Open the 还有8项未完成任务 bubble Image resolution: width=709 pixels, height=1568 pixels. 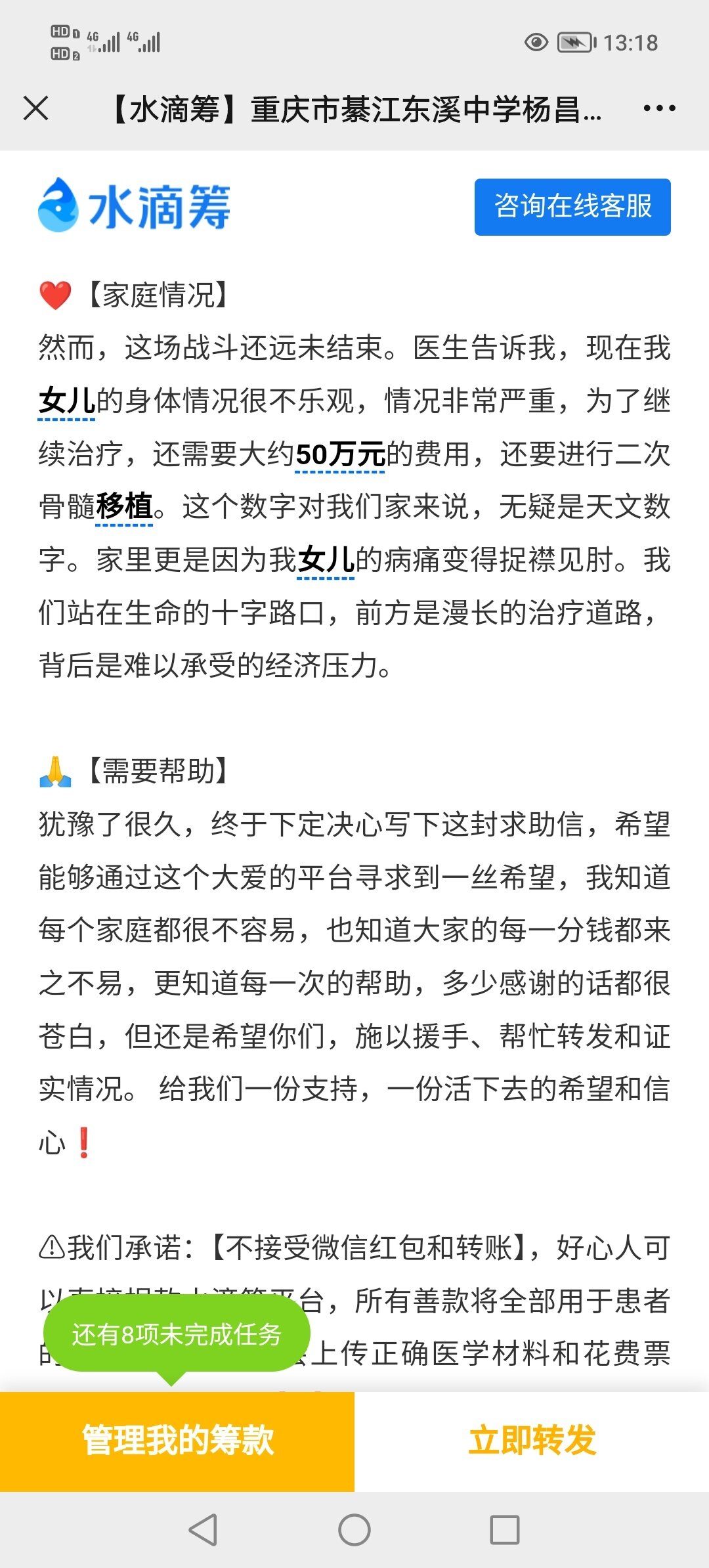pos(176,1335)
